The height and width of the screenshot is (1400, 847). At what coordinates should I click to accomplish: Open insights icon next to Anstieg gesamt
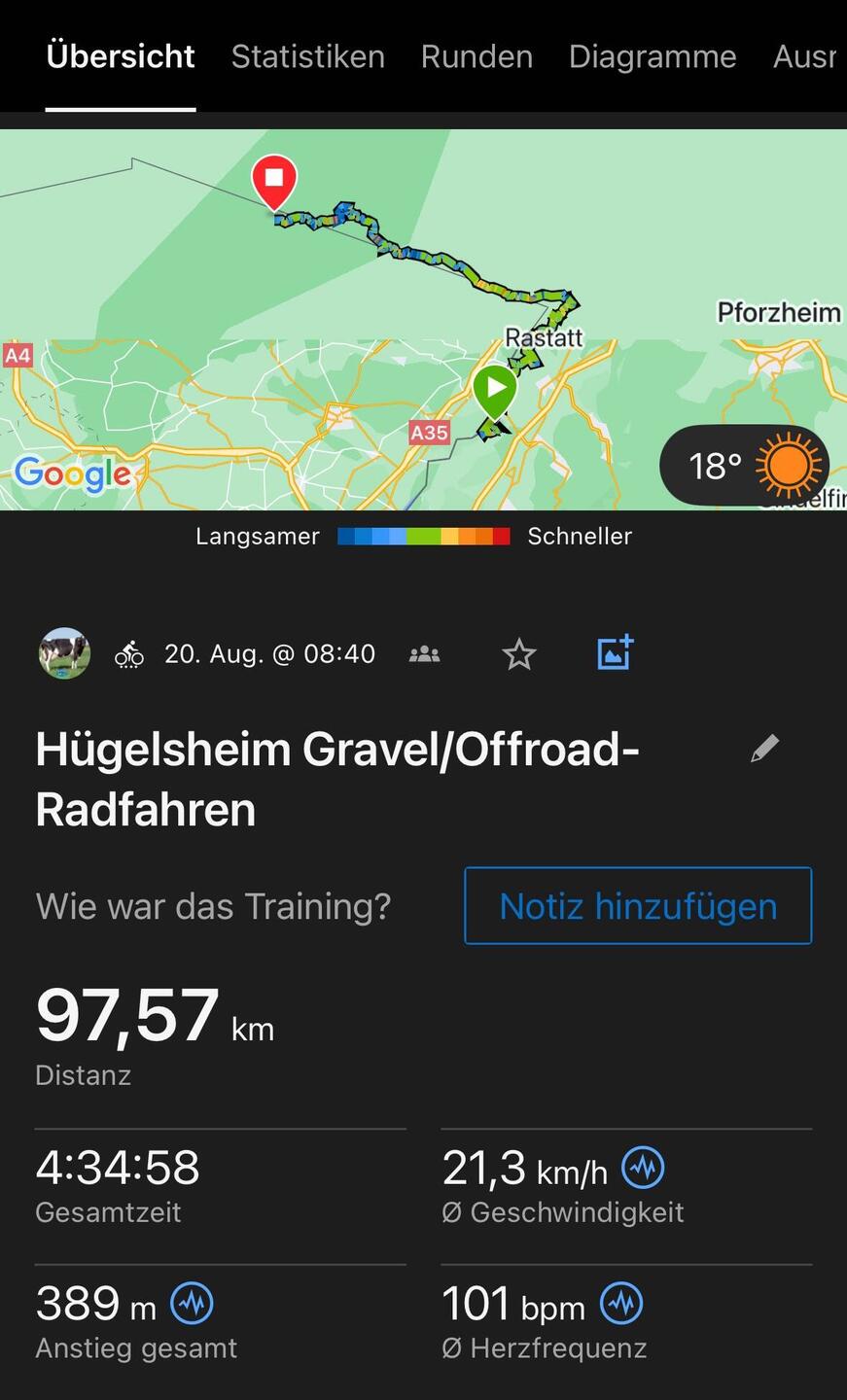click(192, 1304)
